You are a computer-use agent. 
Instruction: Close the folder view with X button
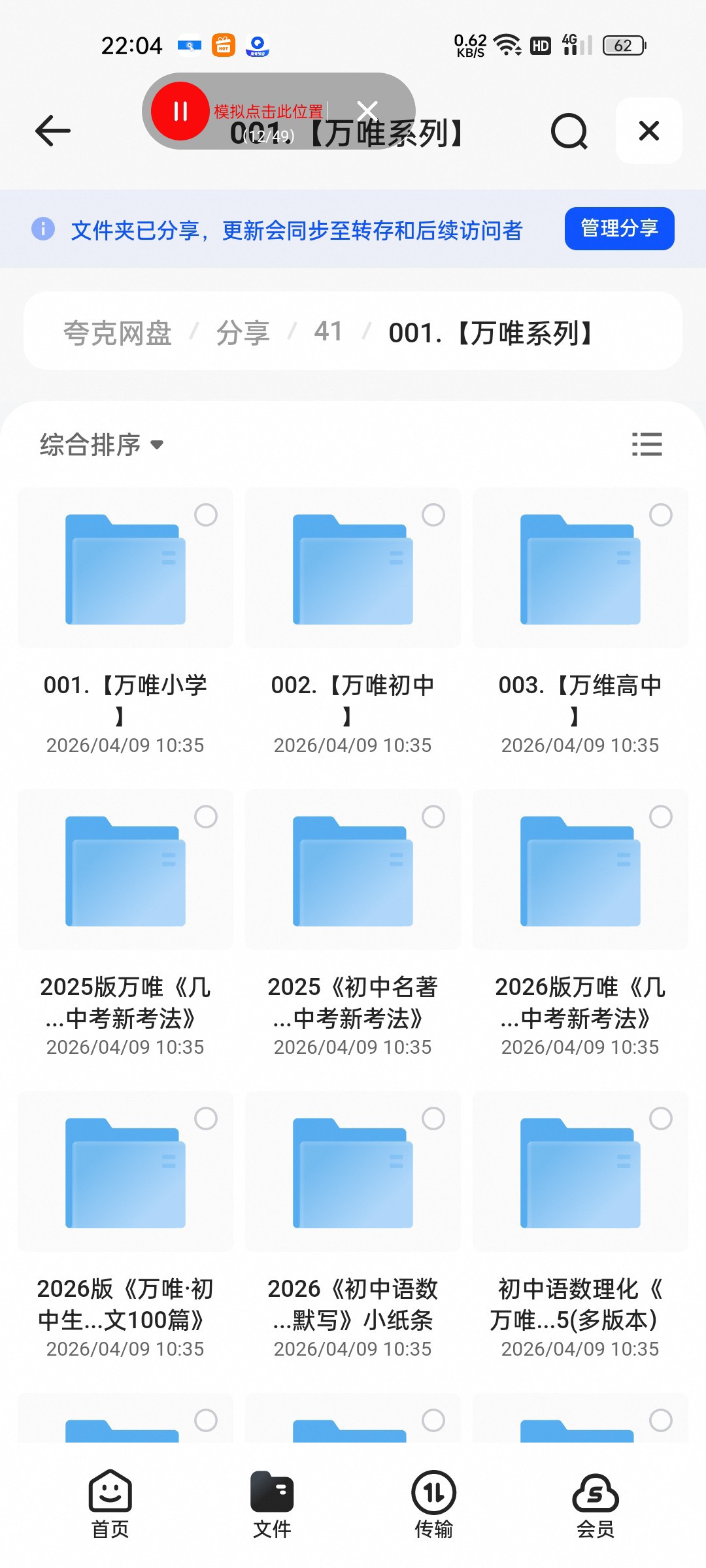point(649,131)
